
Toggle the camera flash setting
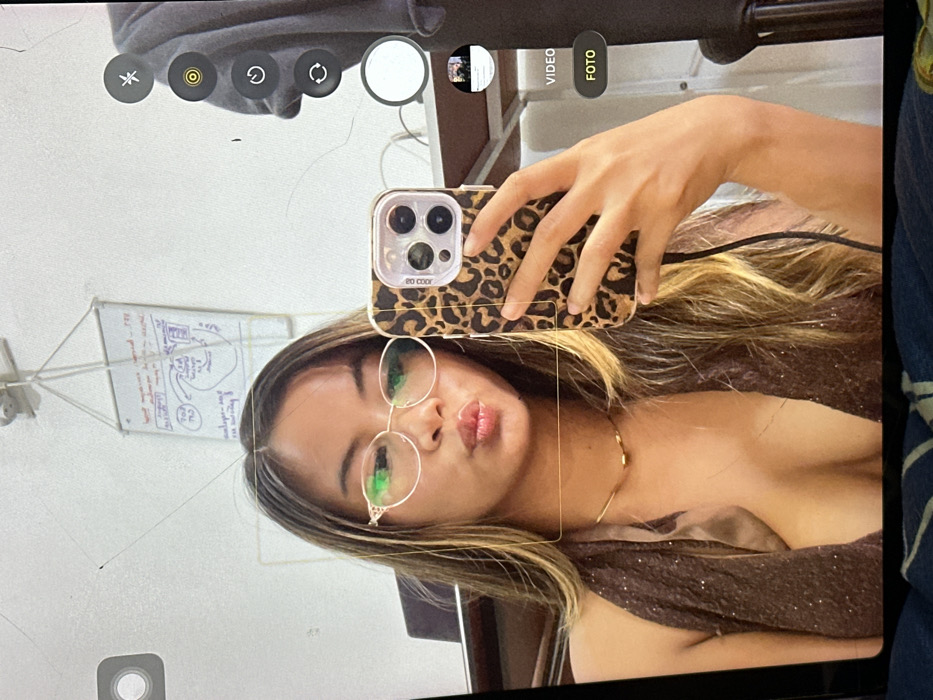click(128, 78)
